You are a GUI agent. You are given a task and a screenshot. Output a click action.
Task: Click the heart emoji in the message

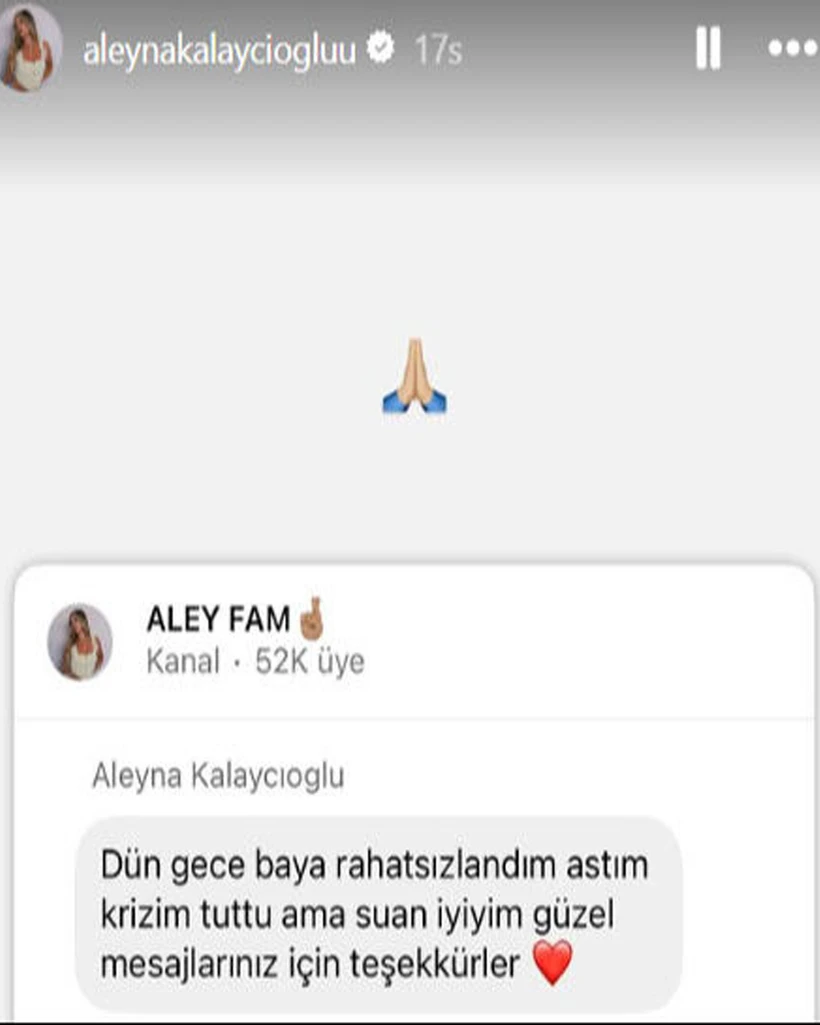tap(551, 962)
